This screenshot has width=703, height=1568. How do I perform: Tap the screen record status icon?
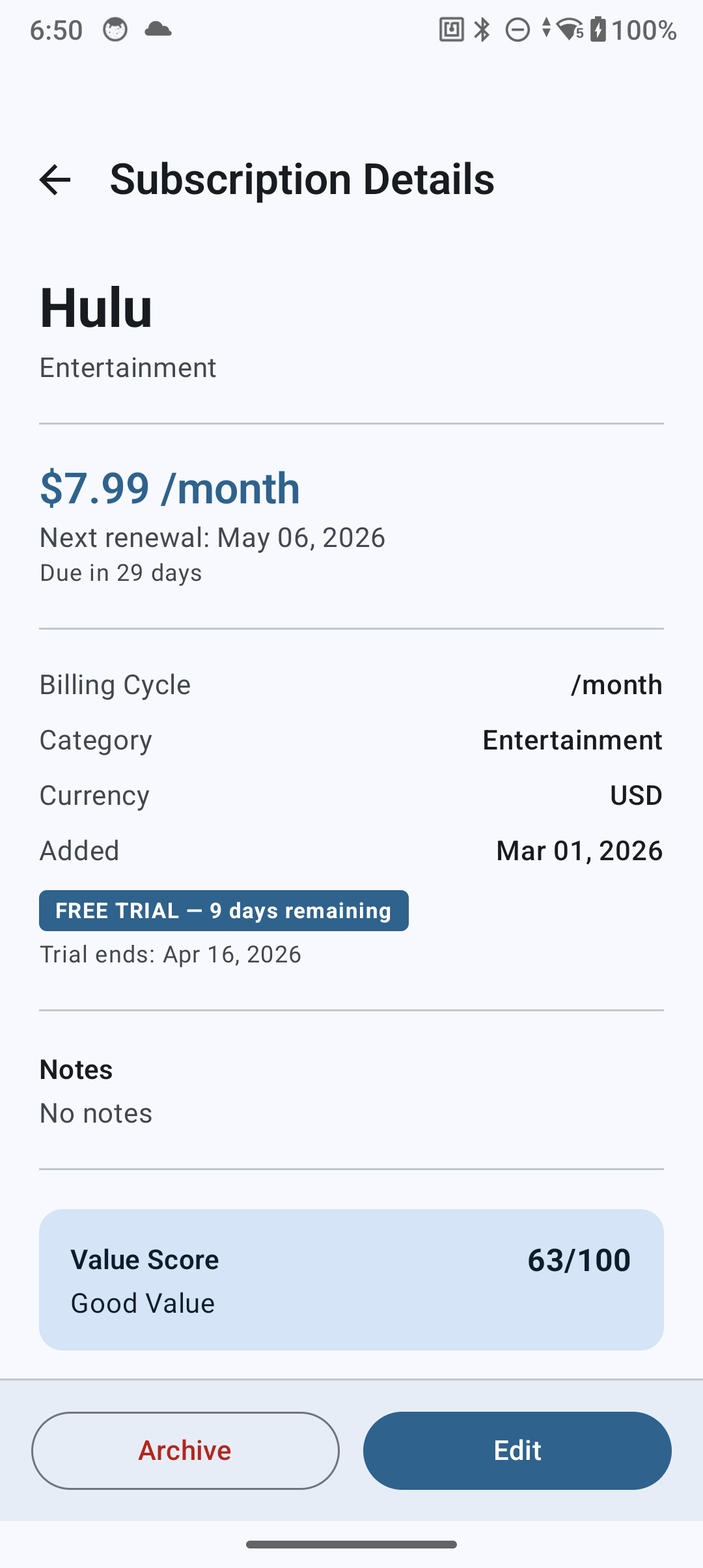pos(450,29)
